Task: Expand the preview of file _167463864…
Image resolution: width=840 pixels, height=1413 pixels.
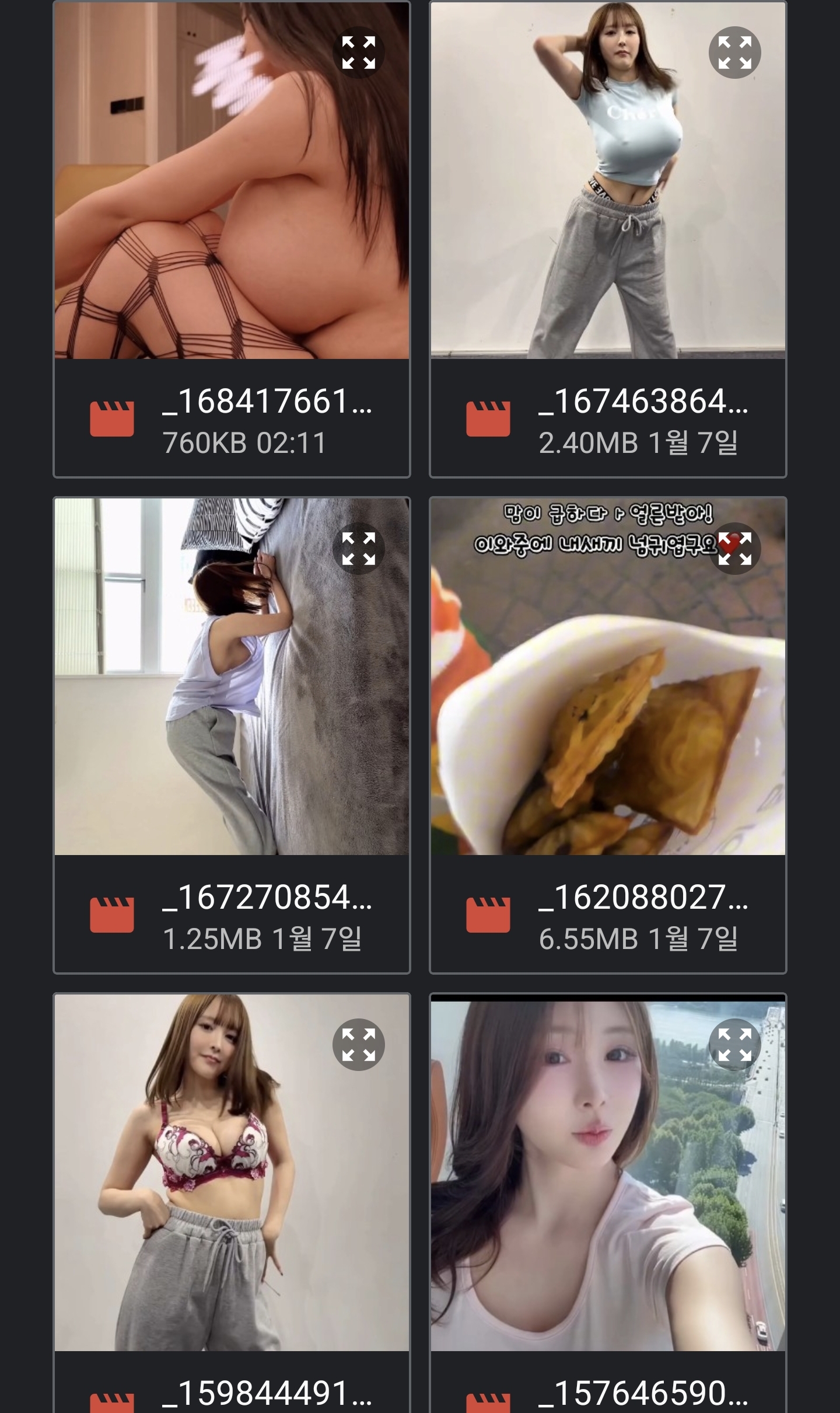Action: [734, 53]
